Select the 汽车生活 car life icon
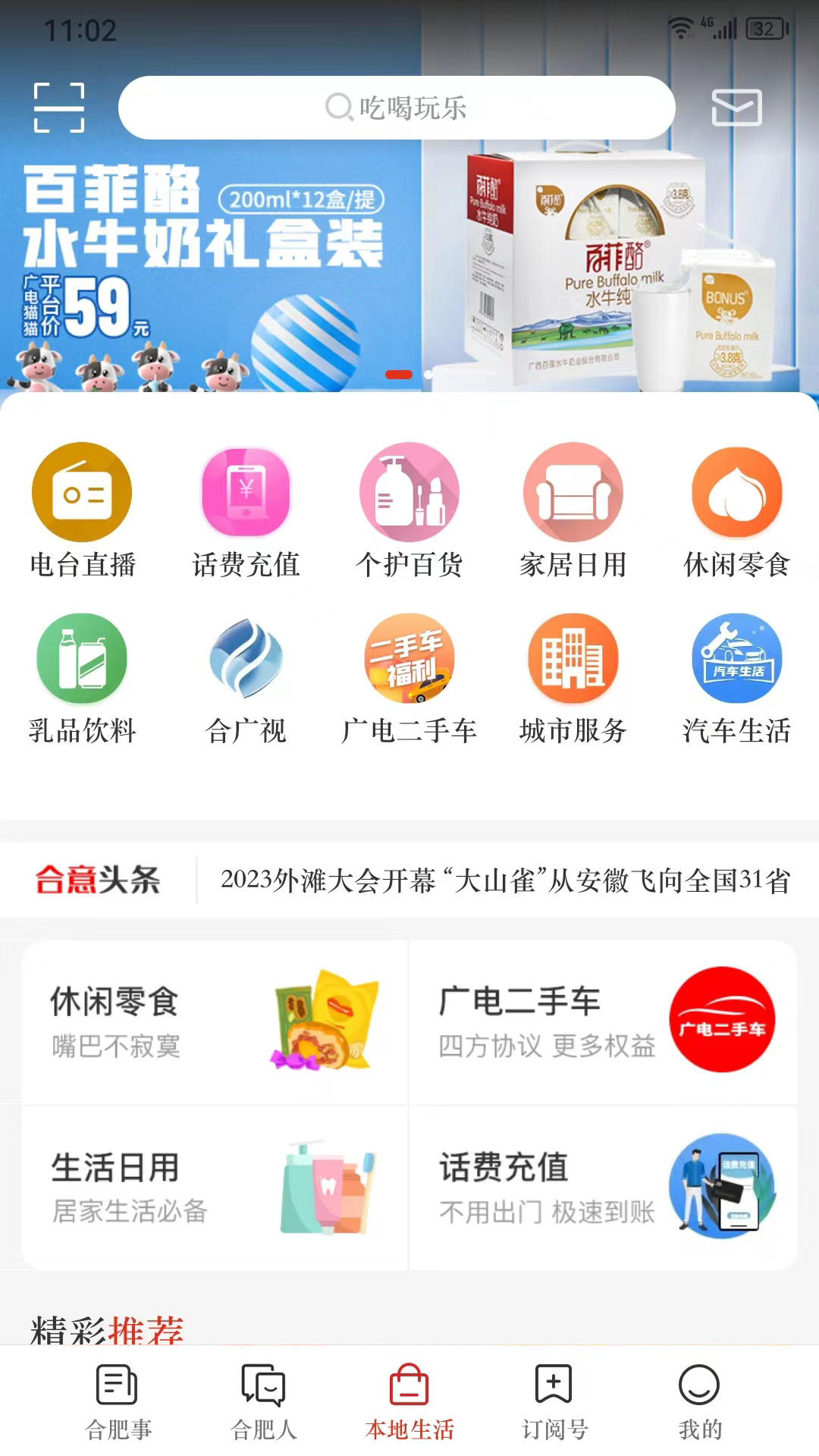 tap(736, 660)
